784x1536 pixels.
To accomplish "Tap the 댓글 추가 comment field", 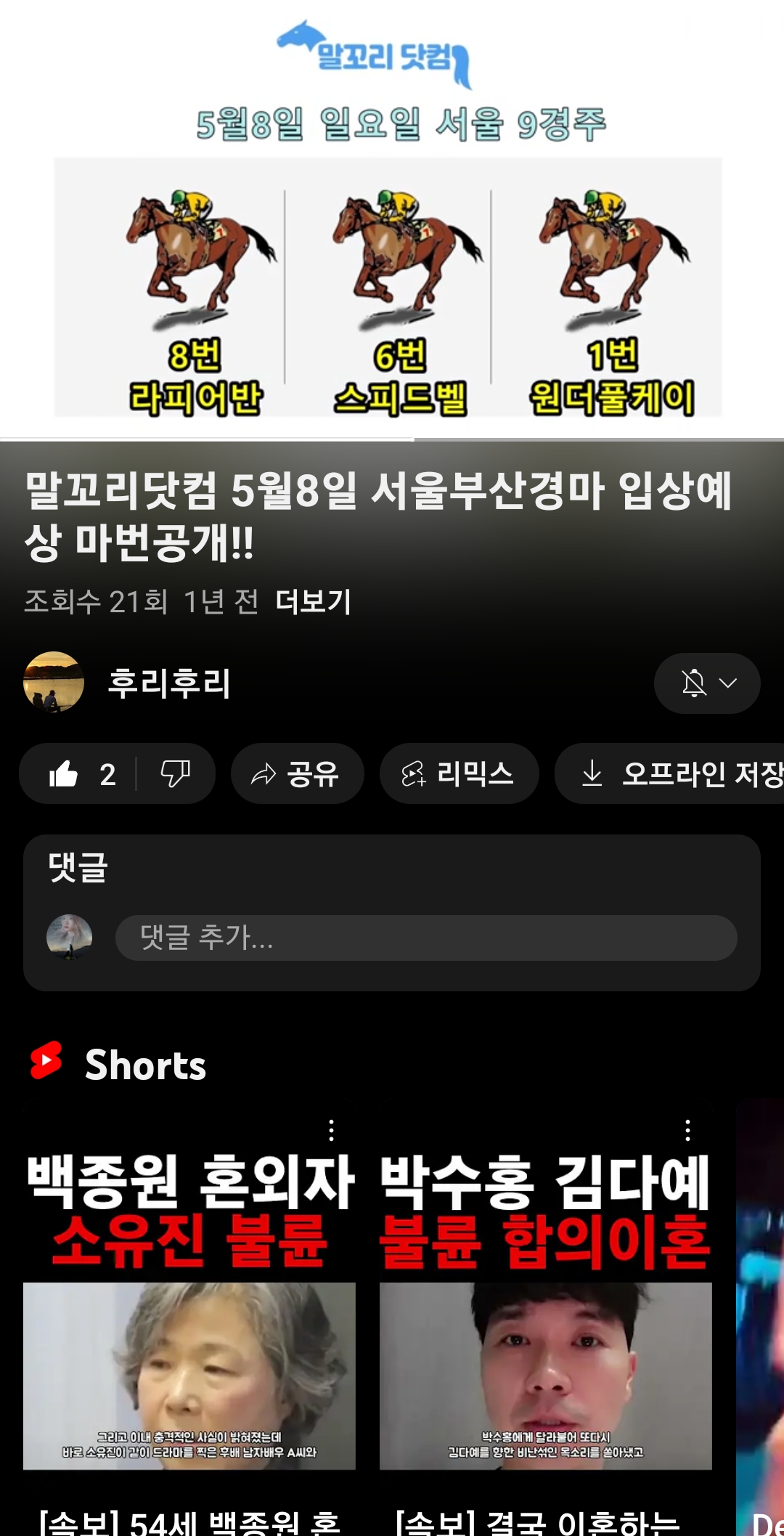I will click(425, 938).
